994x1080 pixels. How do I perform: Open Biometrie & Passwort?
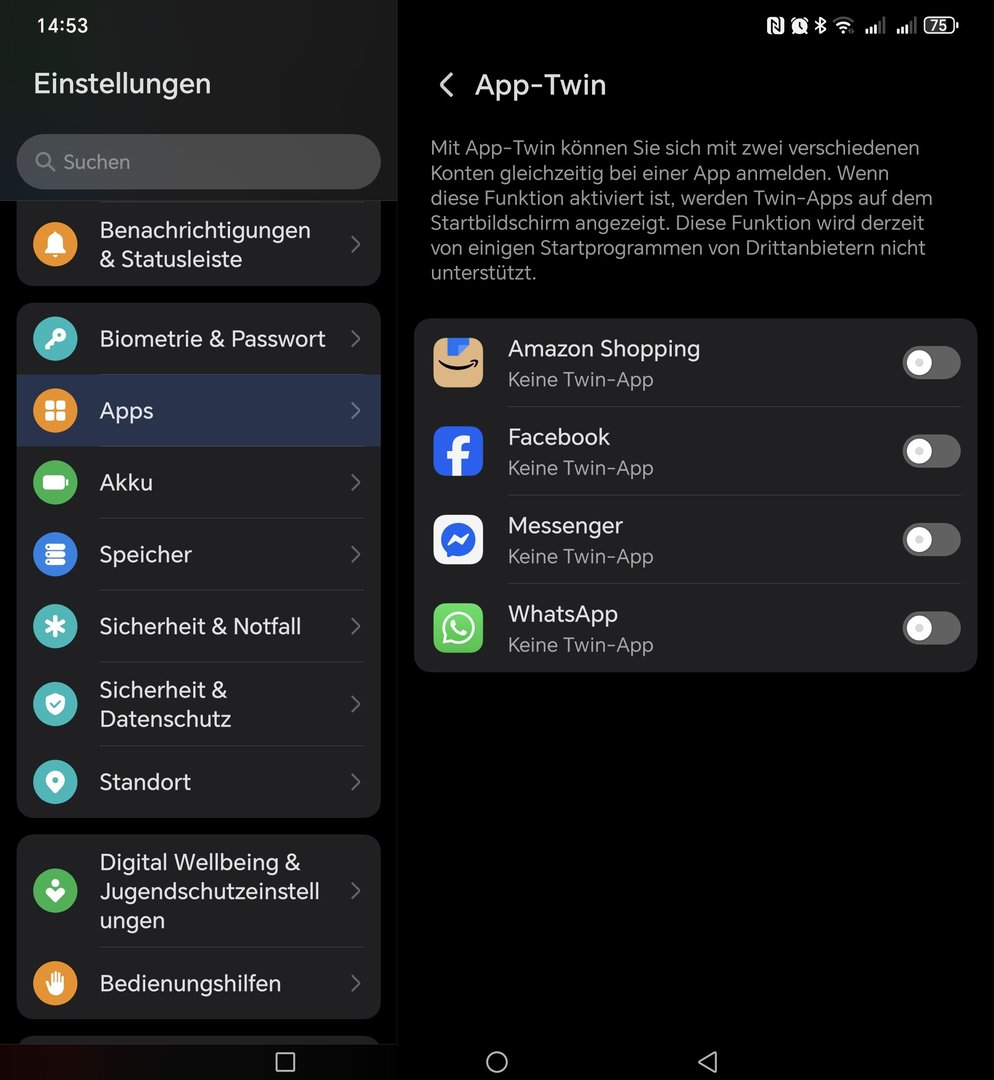point(198,339)
